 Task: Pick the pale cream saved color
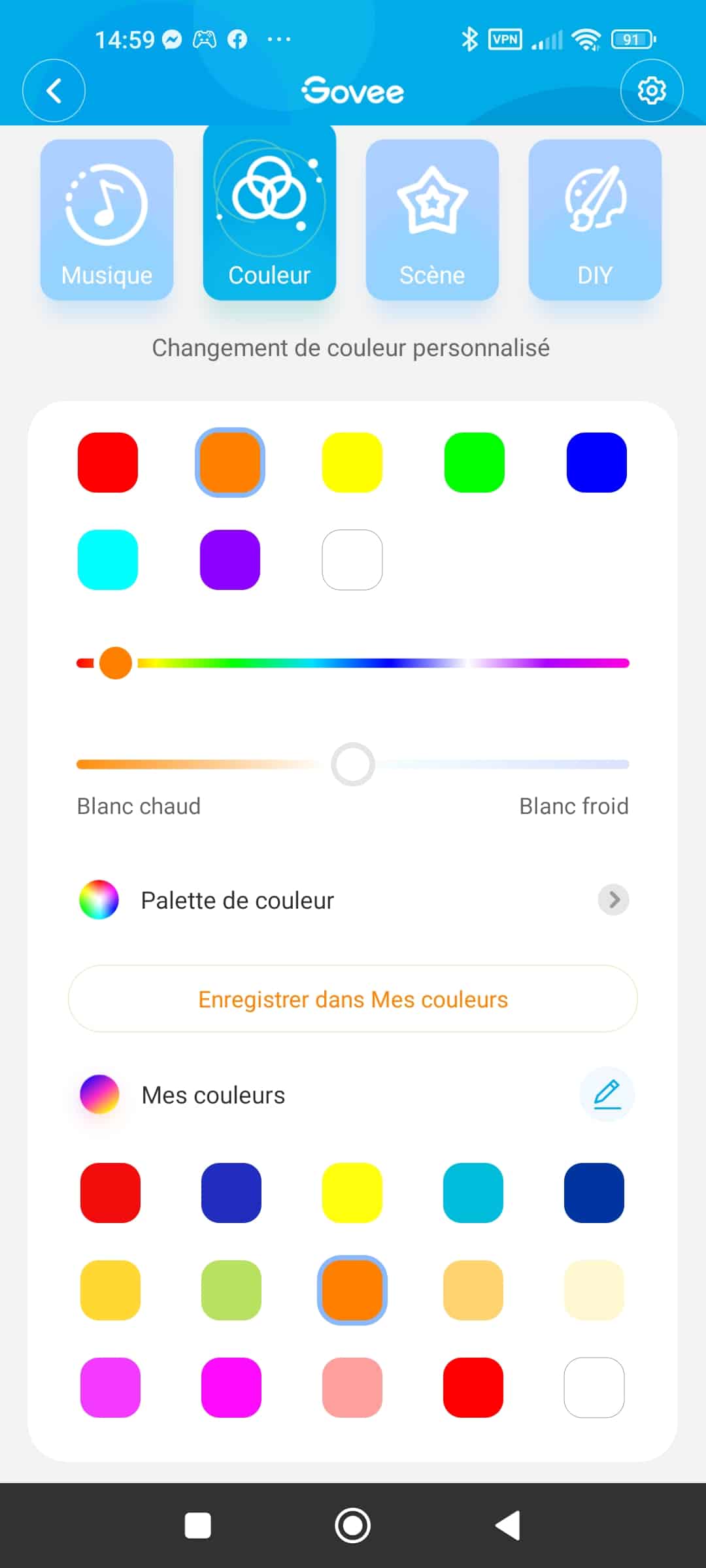(x=594, y=1290)
